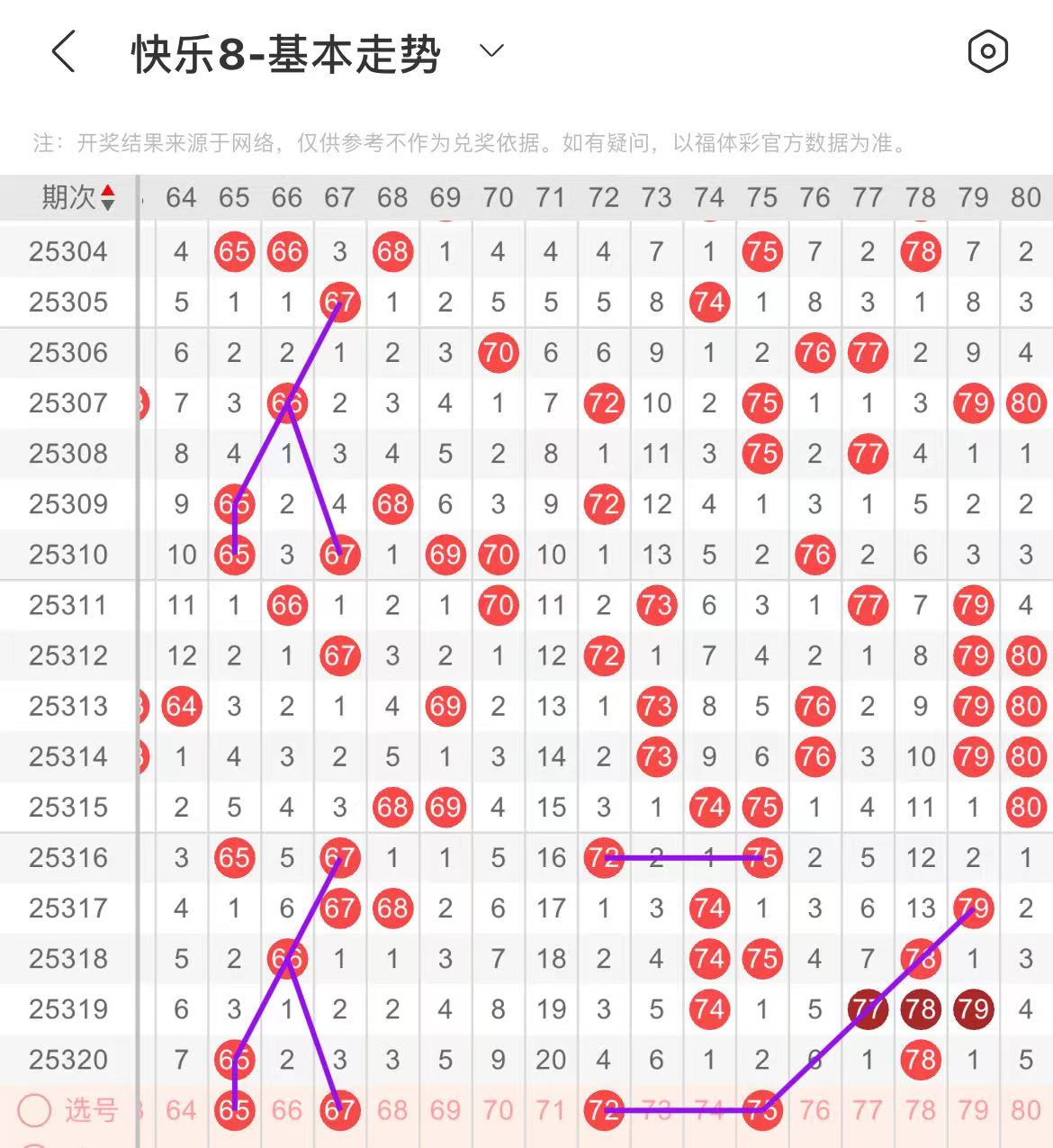Choose number 68 in the 选号 row
1053x1148 pixels.
[x=392, y=1110]
